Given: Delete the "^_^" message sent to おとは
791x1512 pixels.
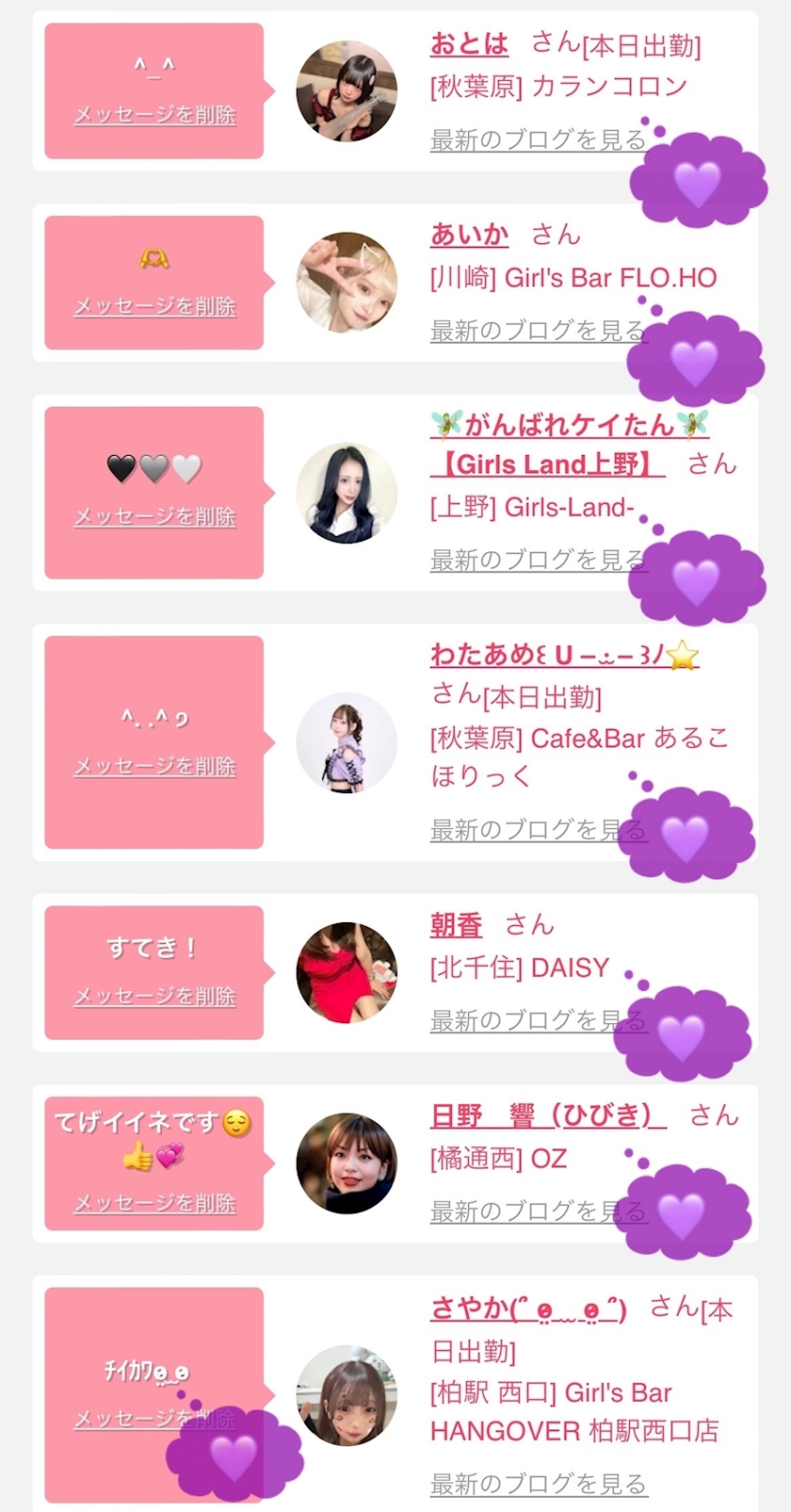Looking at the screenshot, I should [x=154, y=115].
